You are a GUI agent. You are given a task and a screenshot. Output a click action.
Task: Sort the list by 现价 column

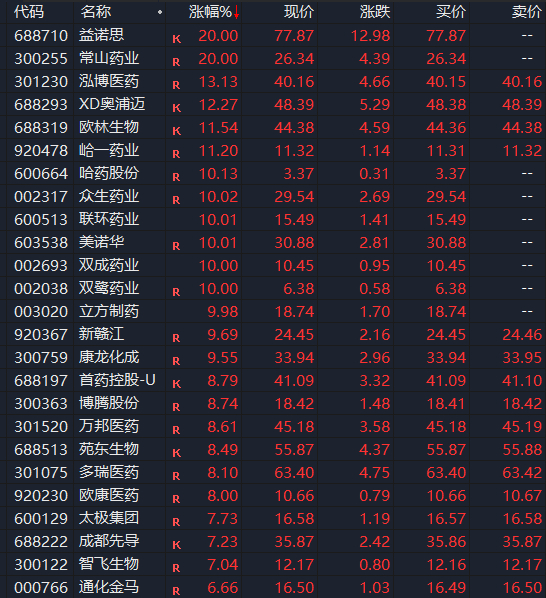tap(299, 12)
